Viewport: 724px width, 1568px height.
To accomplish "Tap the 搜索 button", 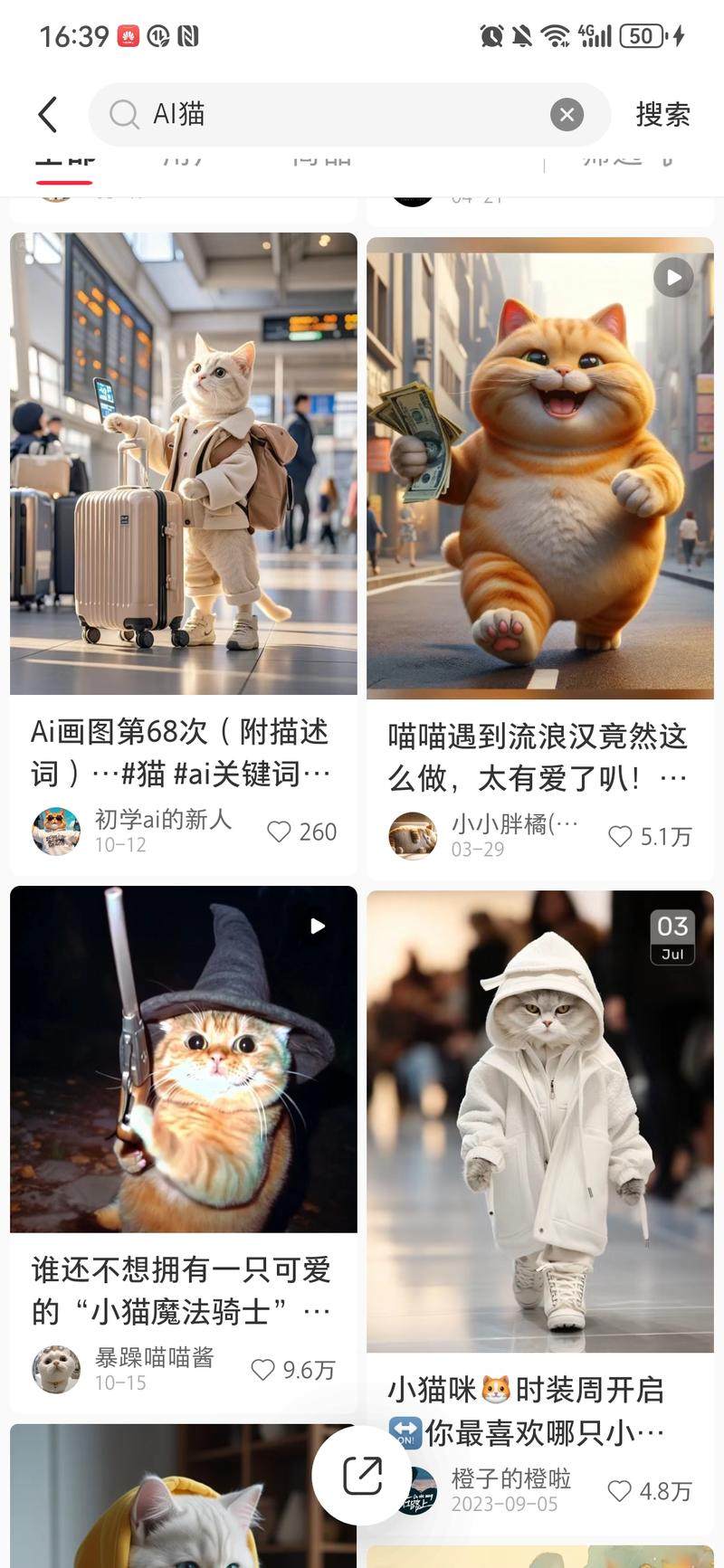I will [x=662, y=115].
